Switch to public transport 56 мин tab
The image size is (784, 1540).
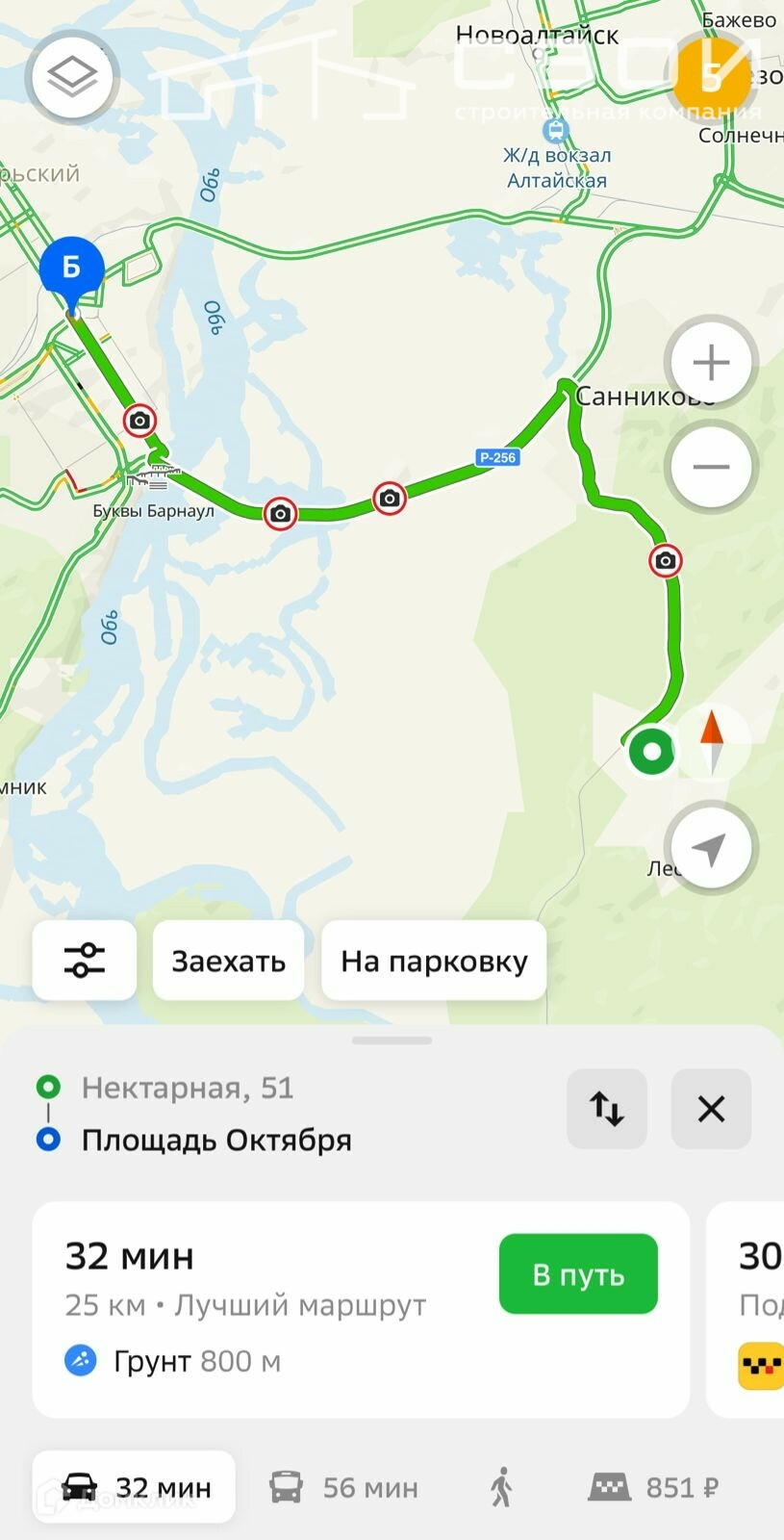coord(343,1487)
